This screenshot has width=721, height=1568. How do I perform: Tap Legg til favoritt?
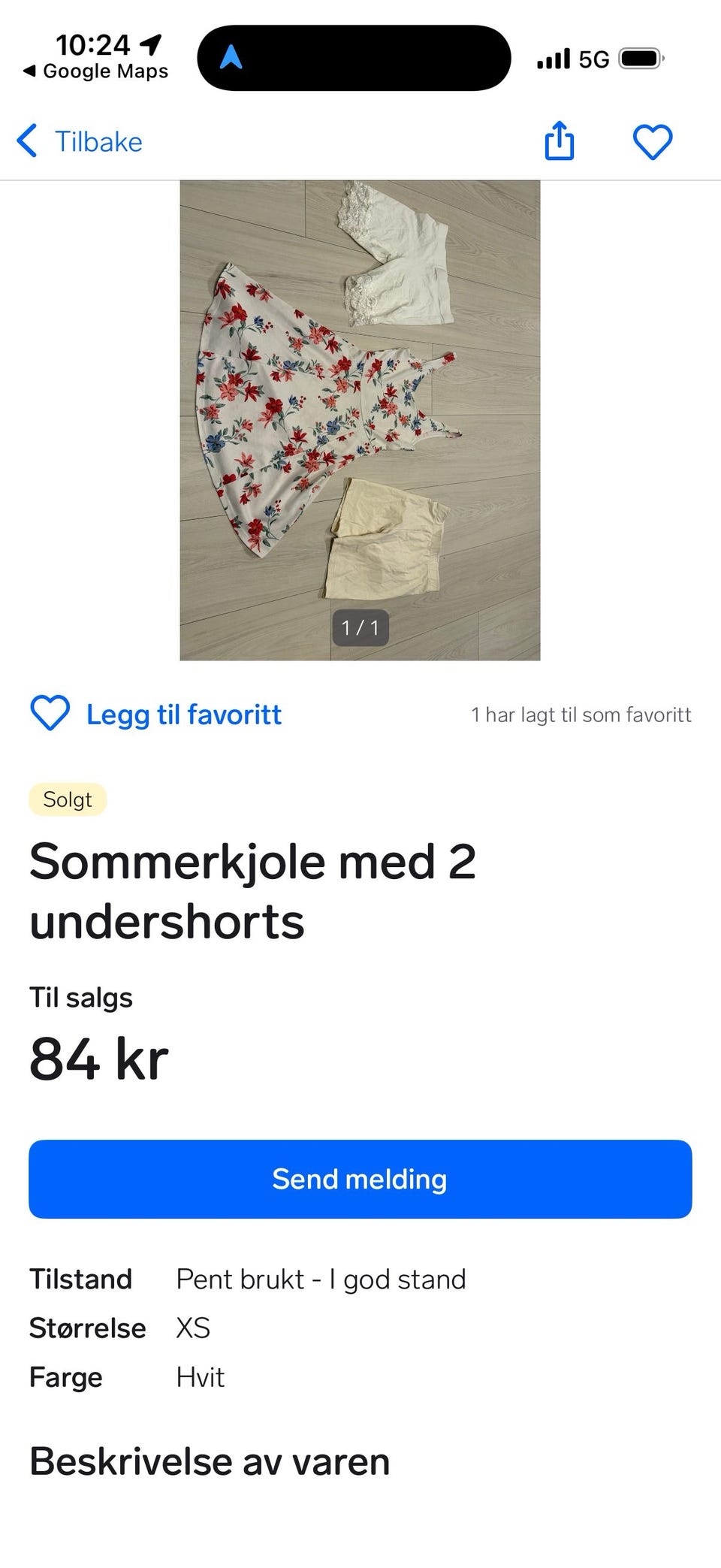click(x=156, y=714)
